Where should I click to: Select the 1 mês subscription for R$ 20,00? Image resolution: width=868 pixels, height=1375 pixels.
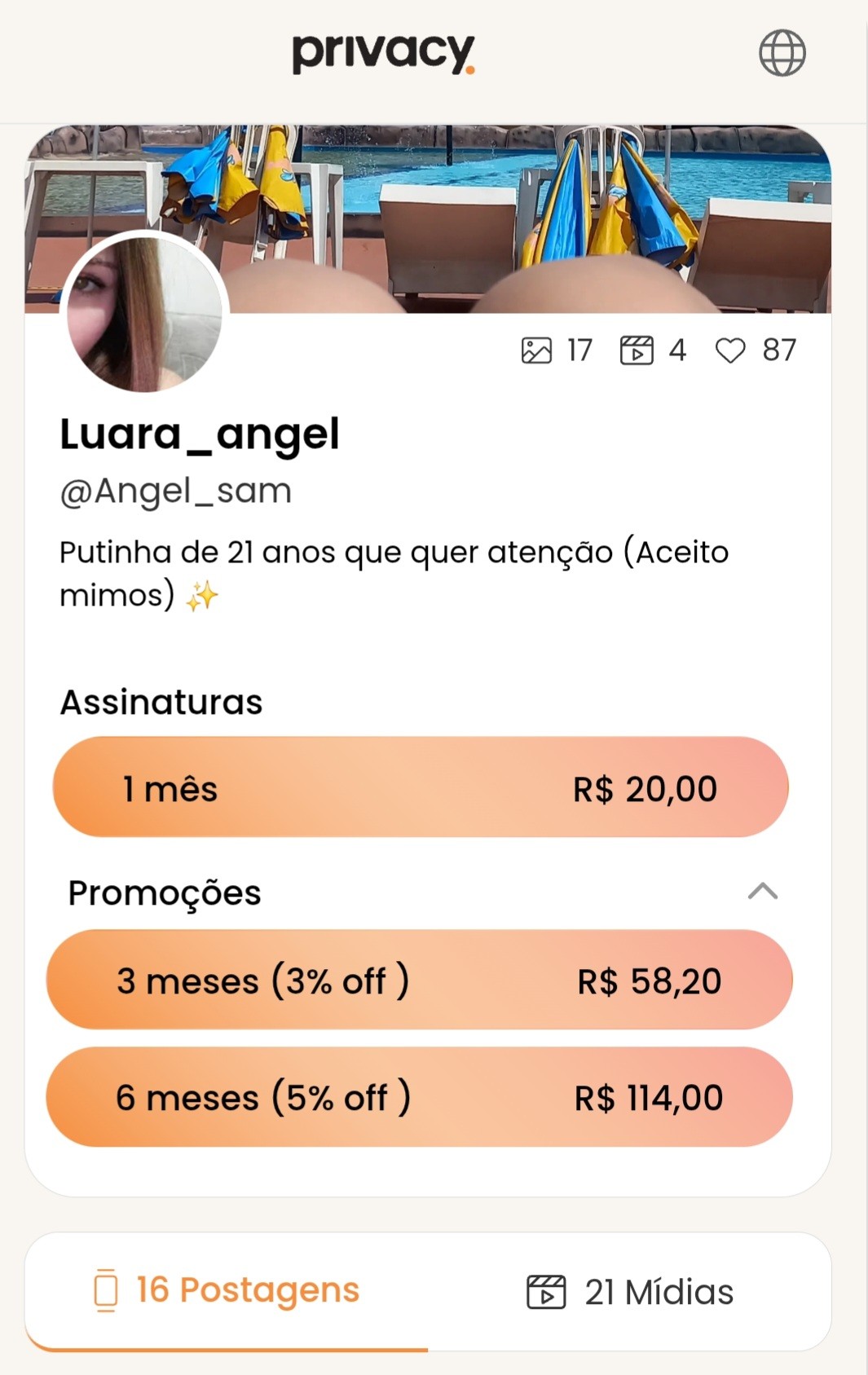(421, 787)
